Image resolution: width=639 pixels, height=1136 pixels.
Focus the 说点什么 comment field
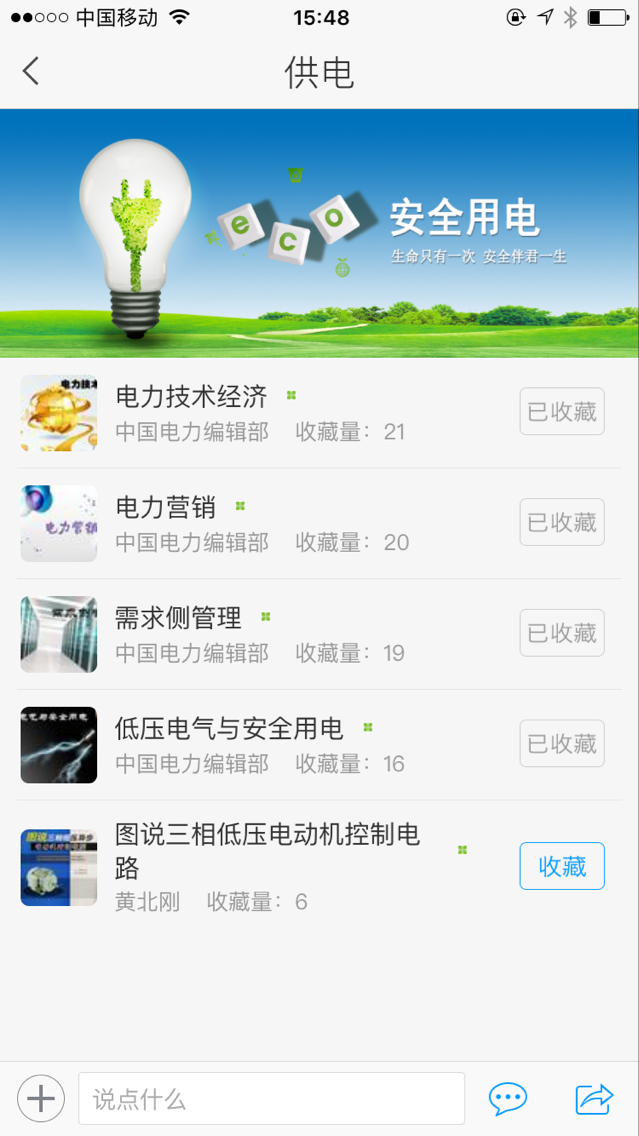pyautogui.click(x=271, y=1099)
